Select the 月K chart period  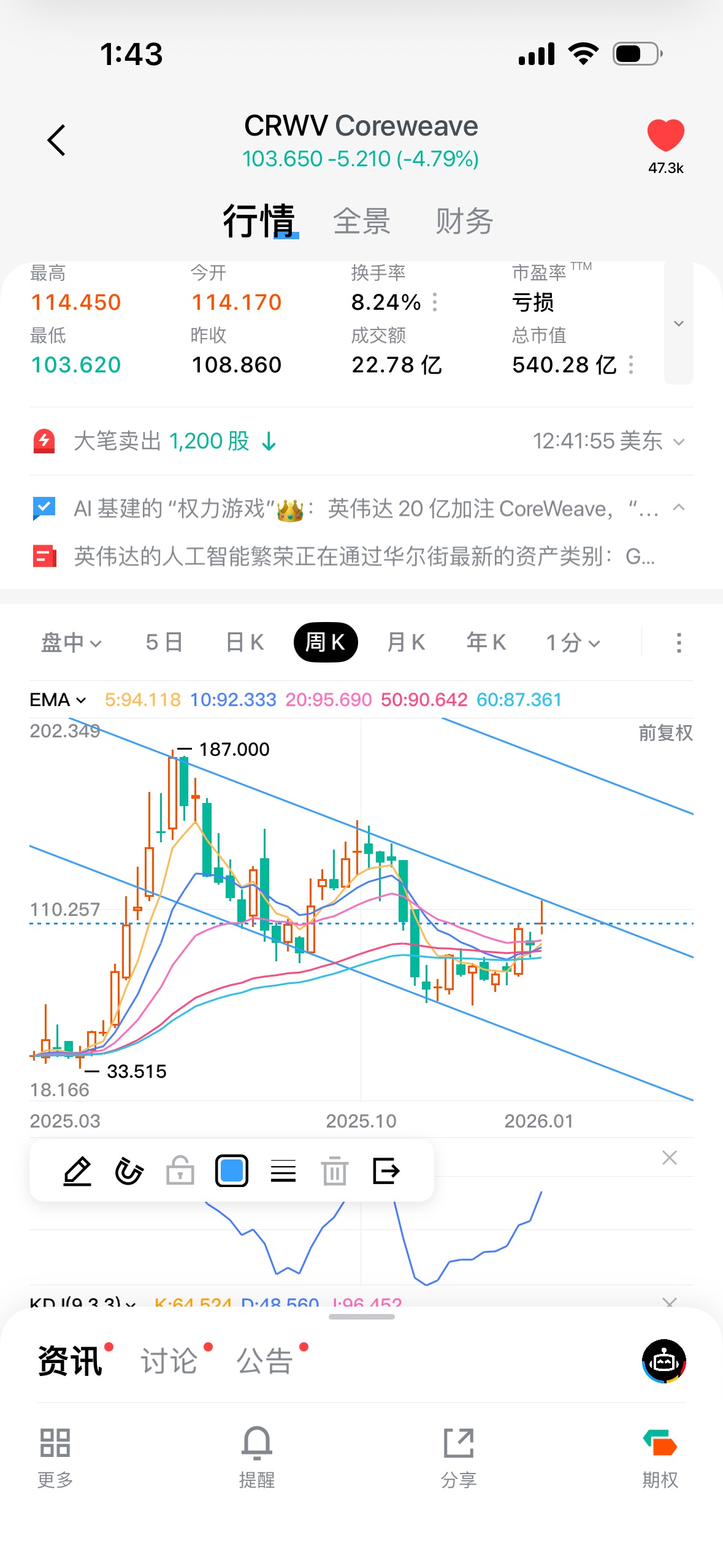(x=406, y=642)
